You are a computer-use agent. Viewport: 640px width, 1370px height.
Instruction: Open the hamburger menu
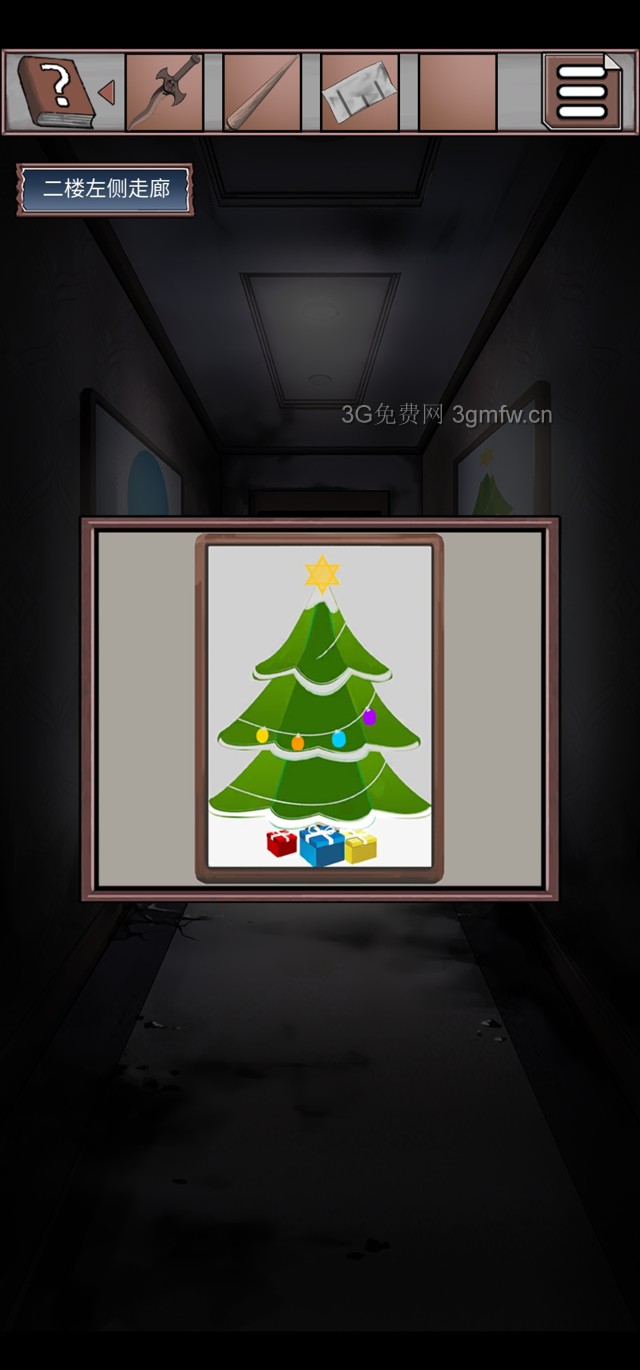coord(581,92)
